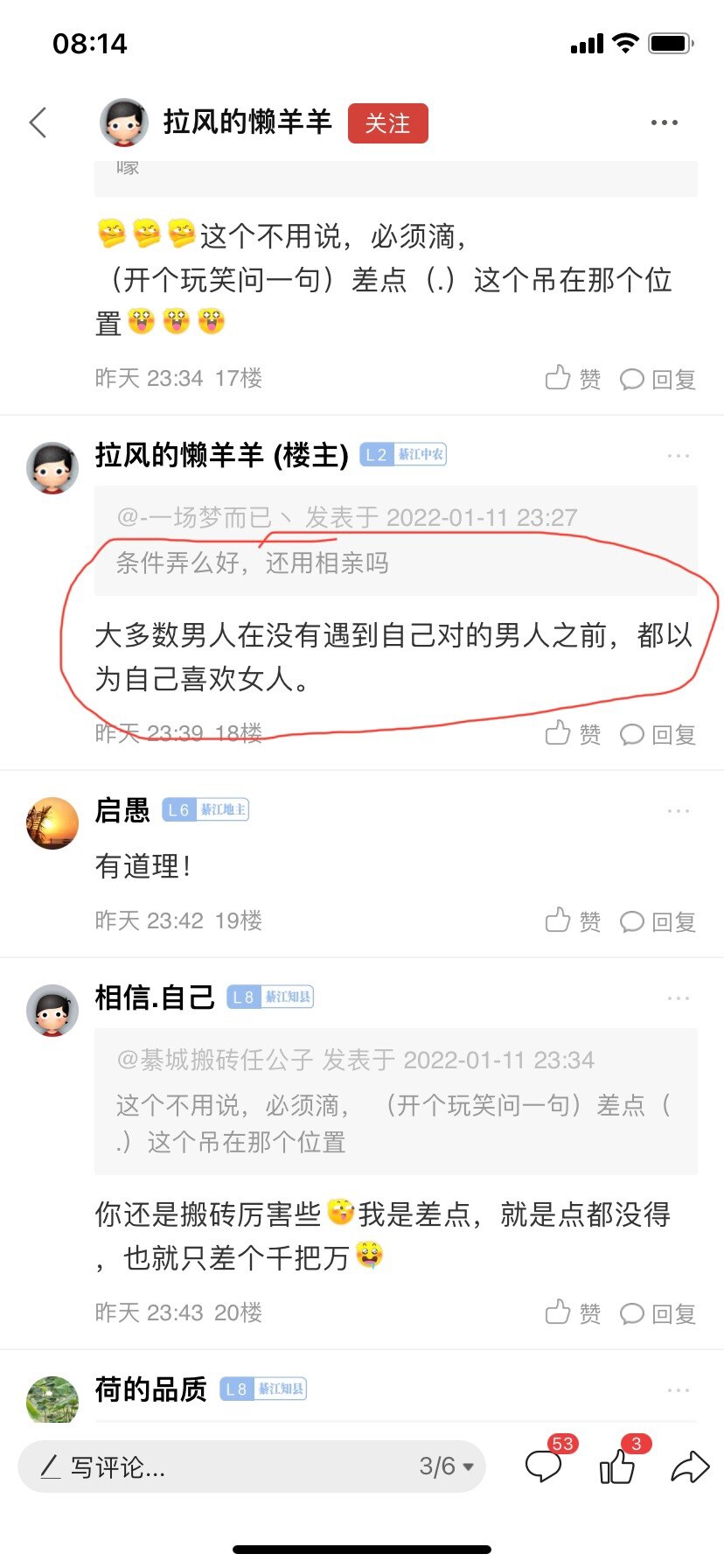Open the header overflow menu
Viewport: 724px width, 1568px height.
tap(664, 123)
